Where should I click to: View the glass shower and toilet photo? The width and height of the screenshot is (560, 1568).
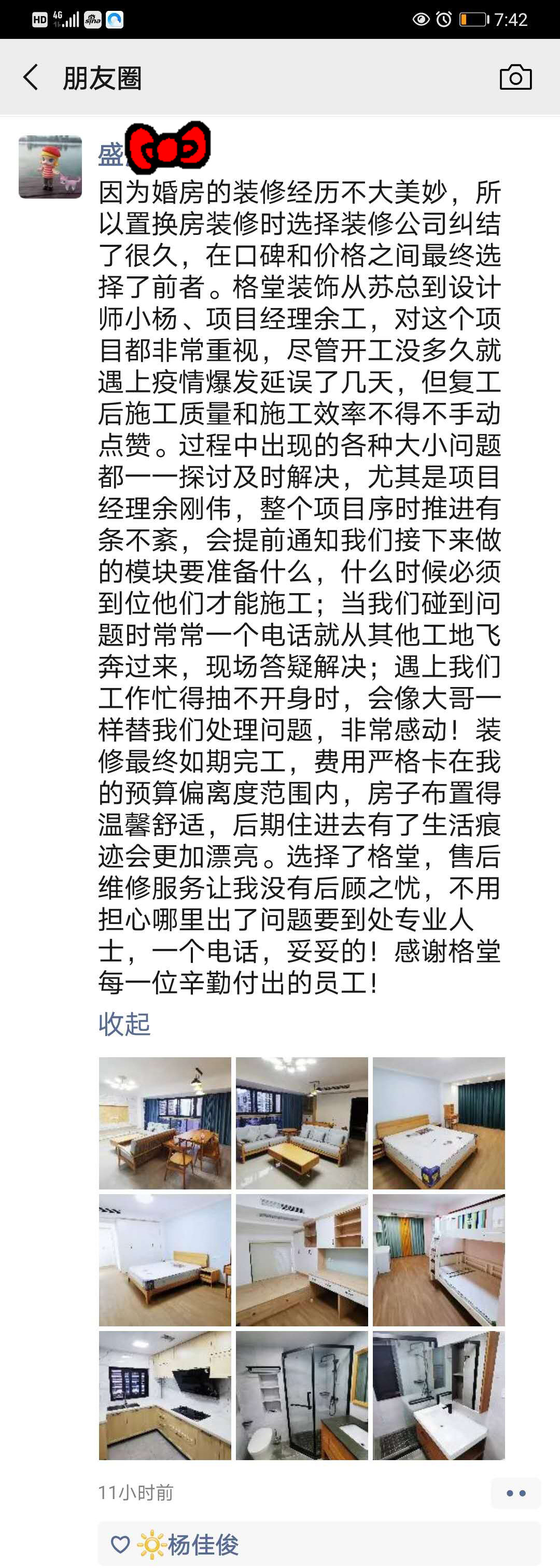[302, 1395]
